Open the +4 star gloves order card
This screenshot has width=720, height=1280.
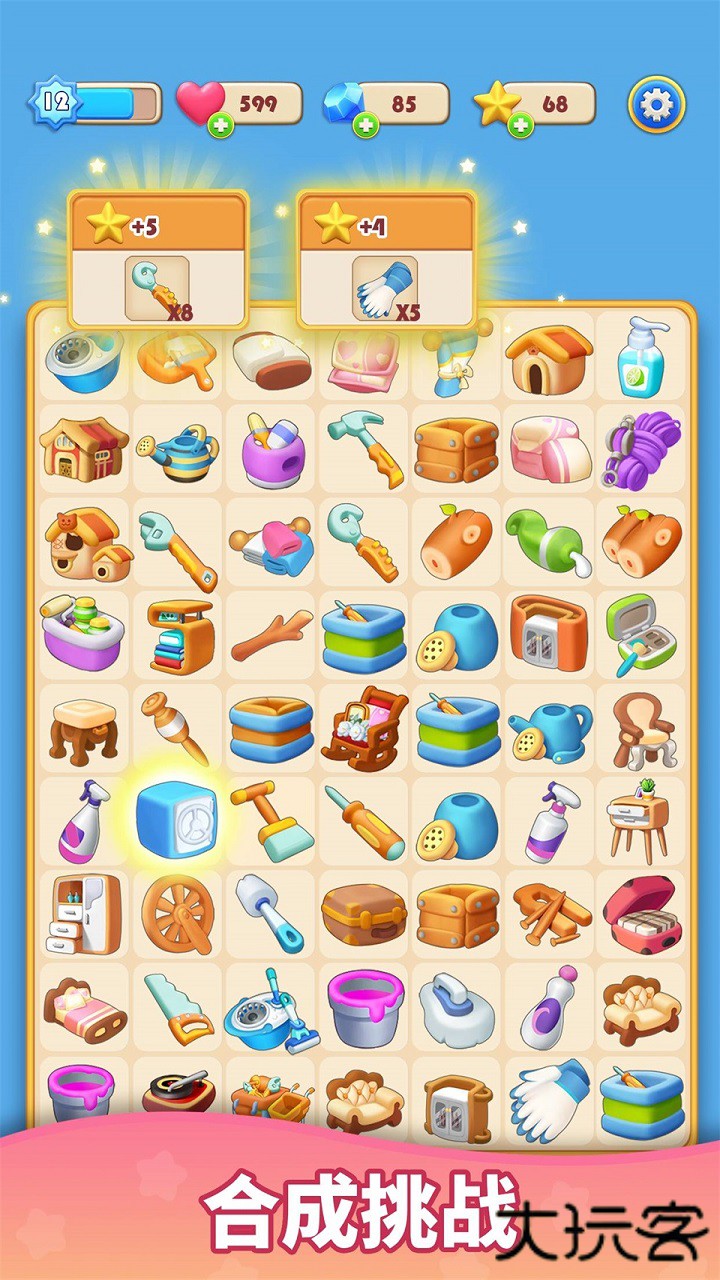385,260
